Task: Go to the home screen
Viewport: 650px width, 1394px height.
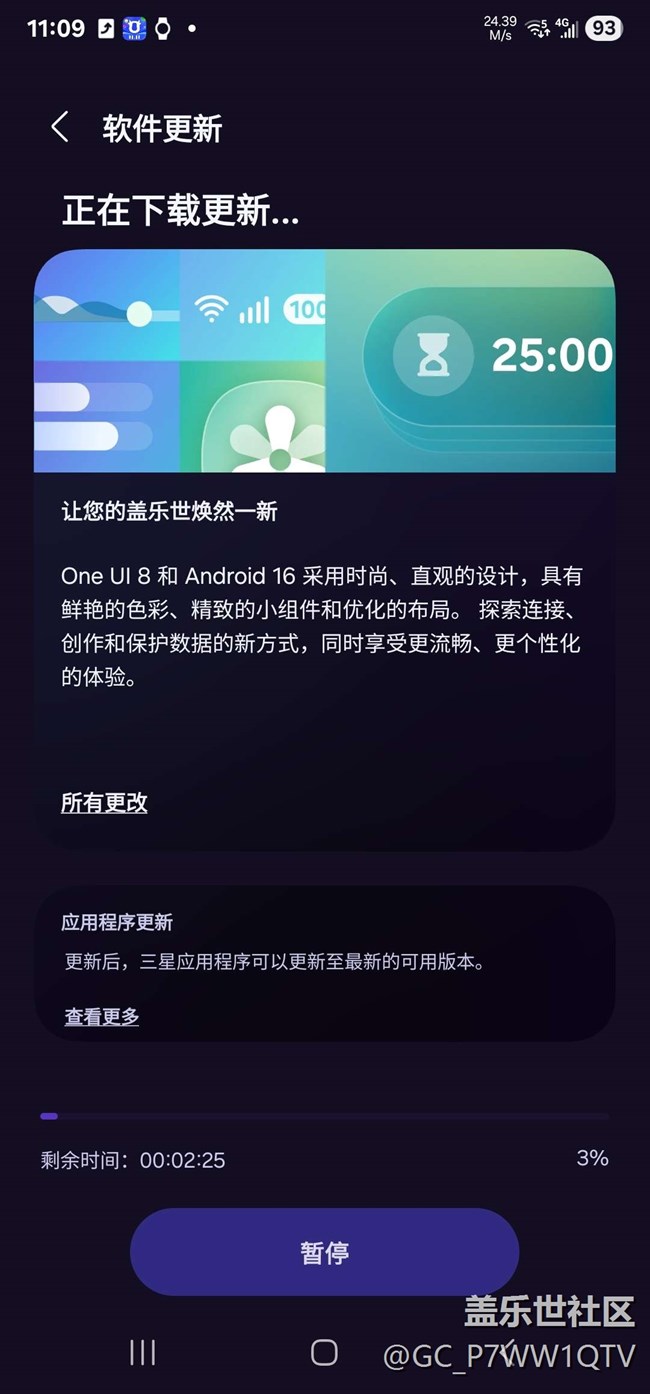Action: 324,1353
